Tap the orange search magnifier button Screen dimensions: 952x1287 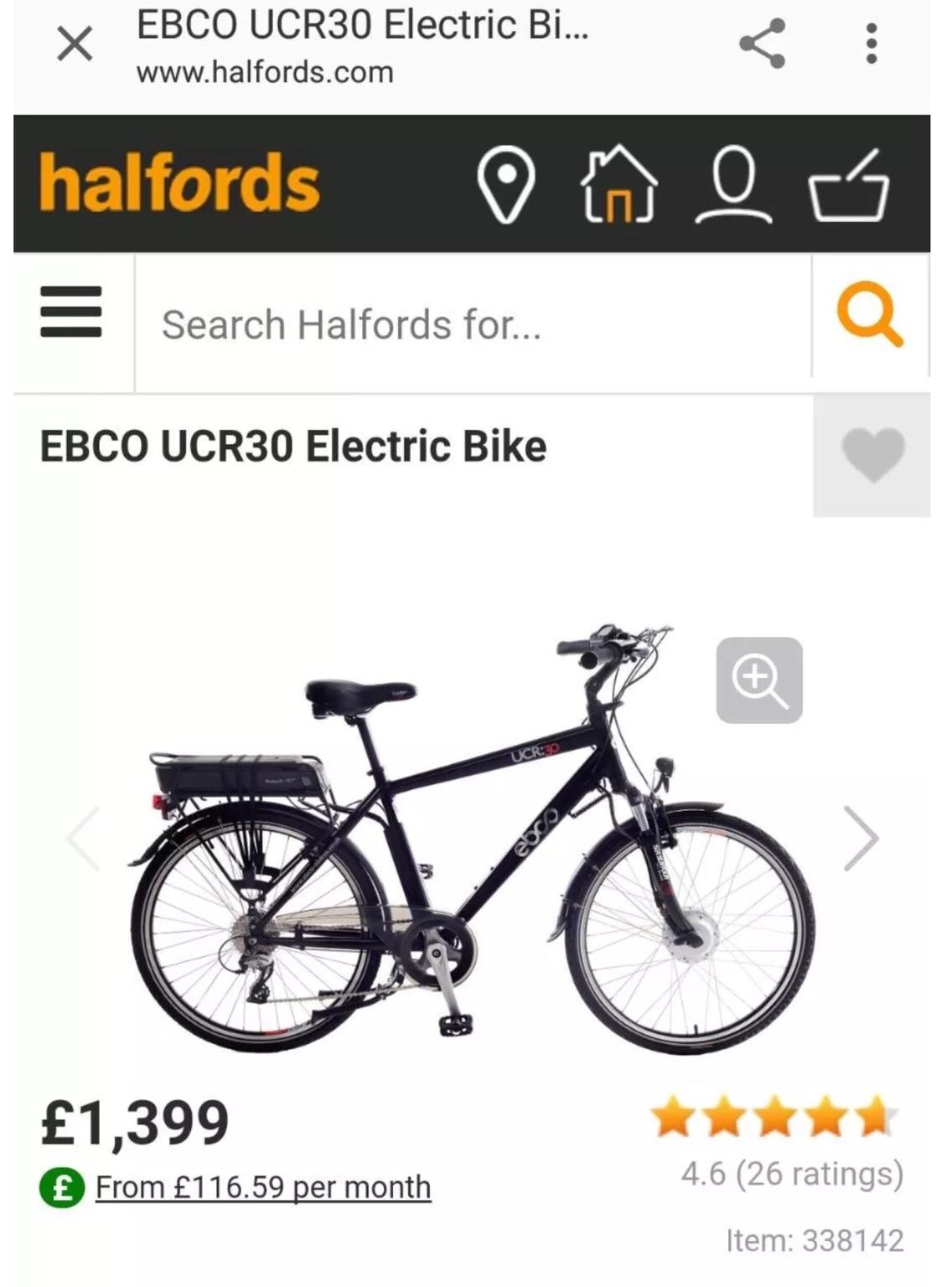870,315
